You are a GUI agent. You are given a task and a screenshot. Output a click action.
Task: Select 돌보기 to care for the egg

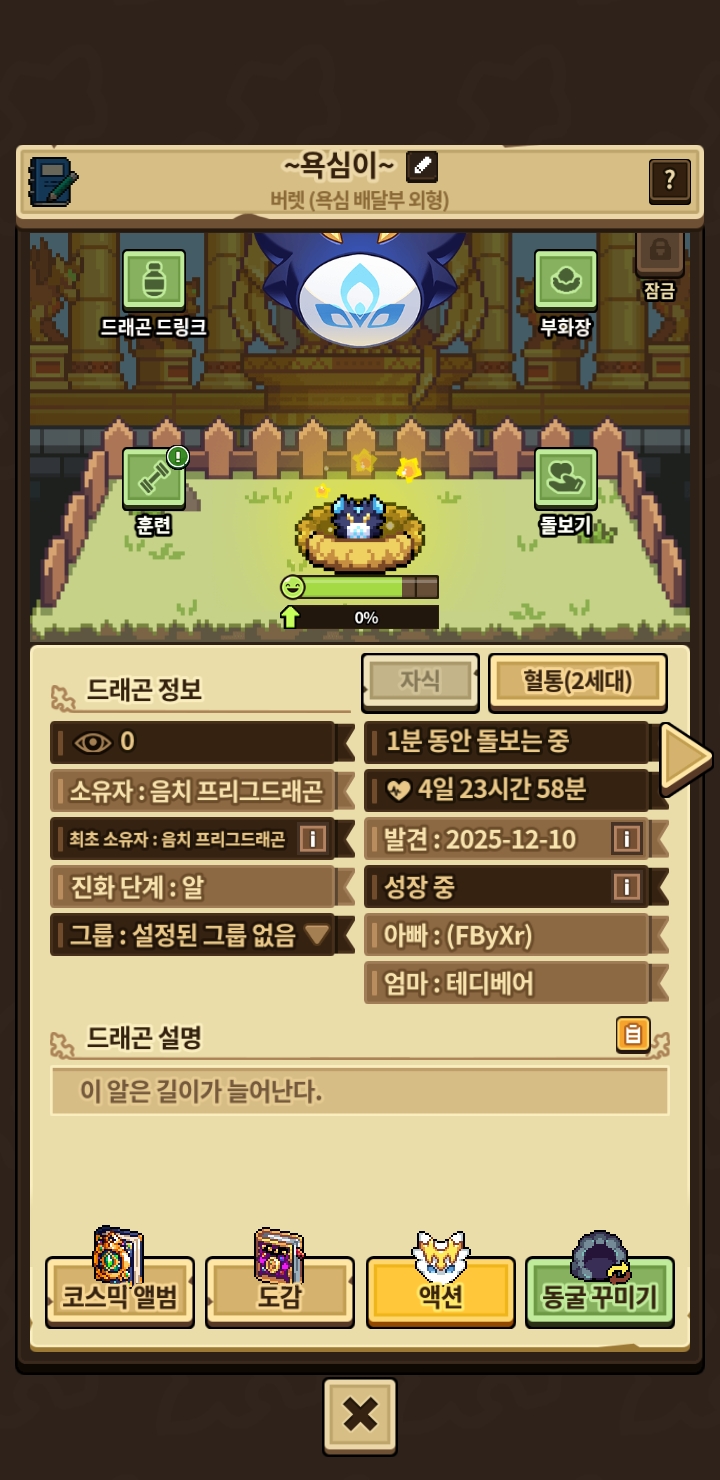click(x=566, y=478)
